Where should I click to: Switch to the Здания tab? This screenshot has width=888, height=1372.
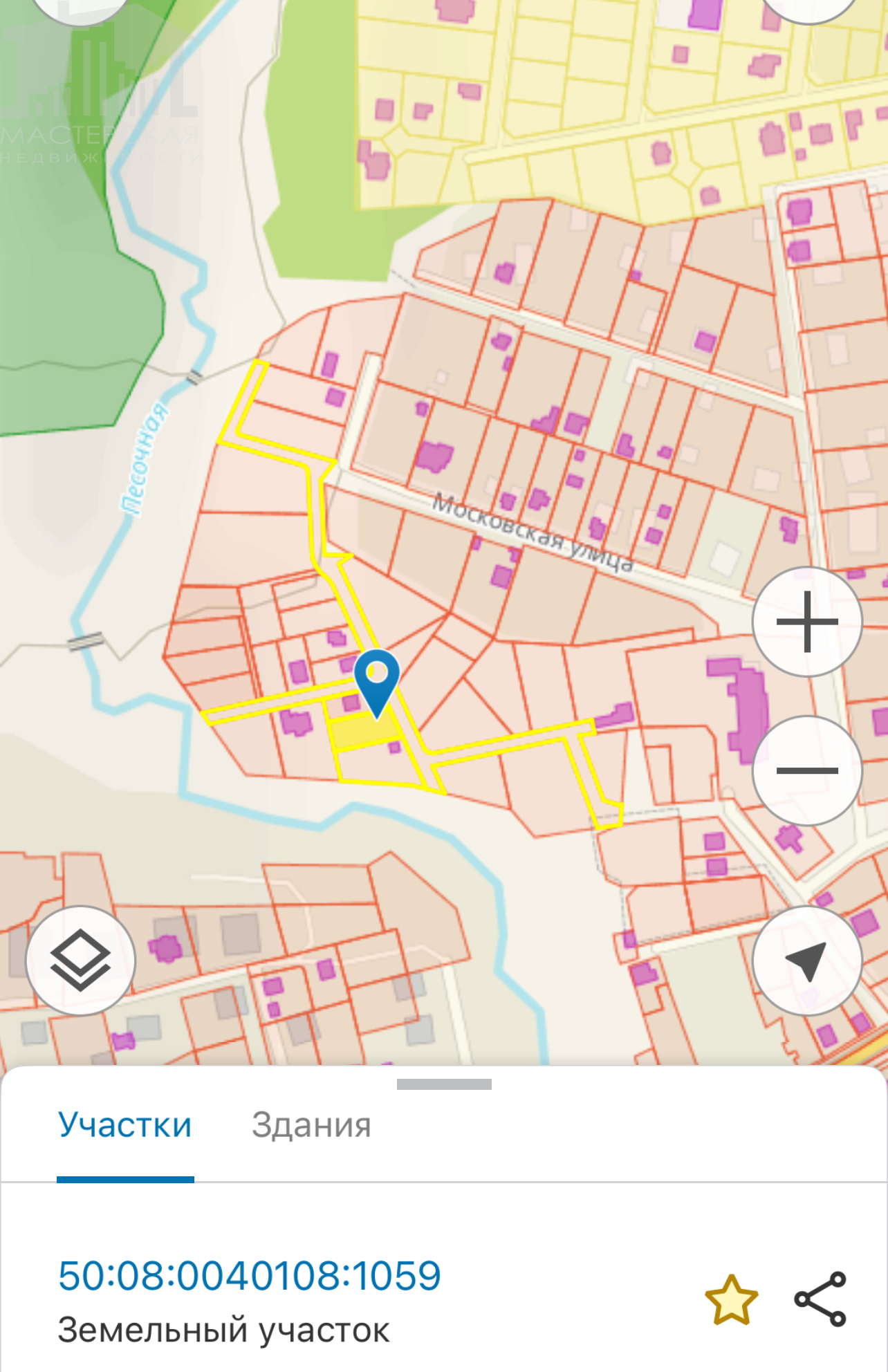pyautogui.click(x=311, y=1125)
